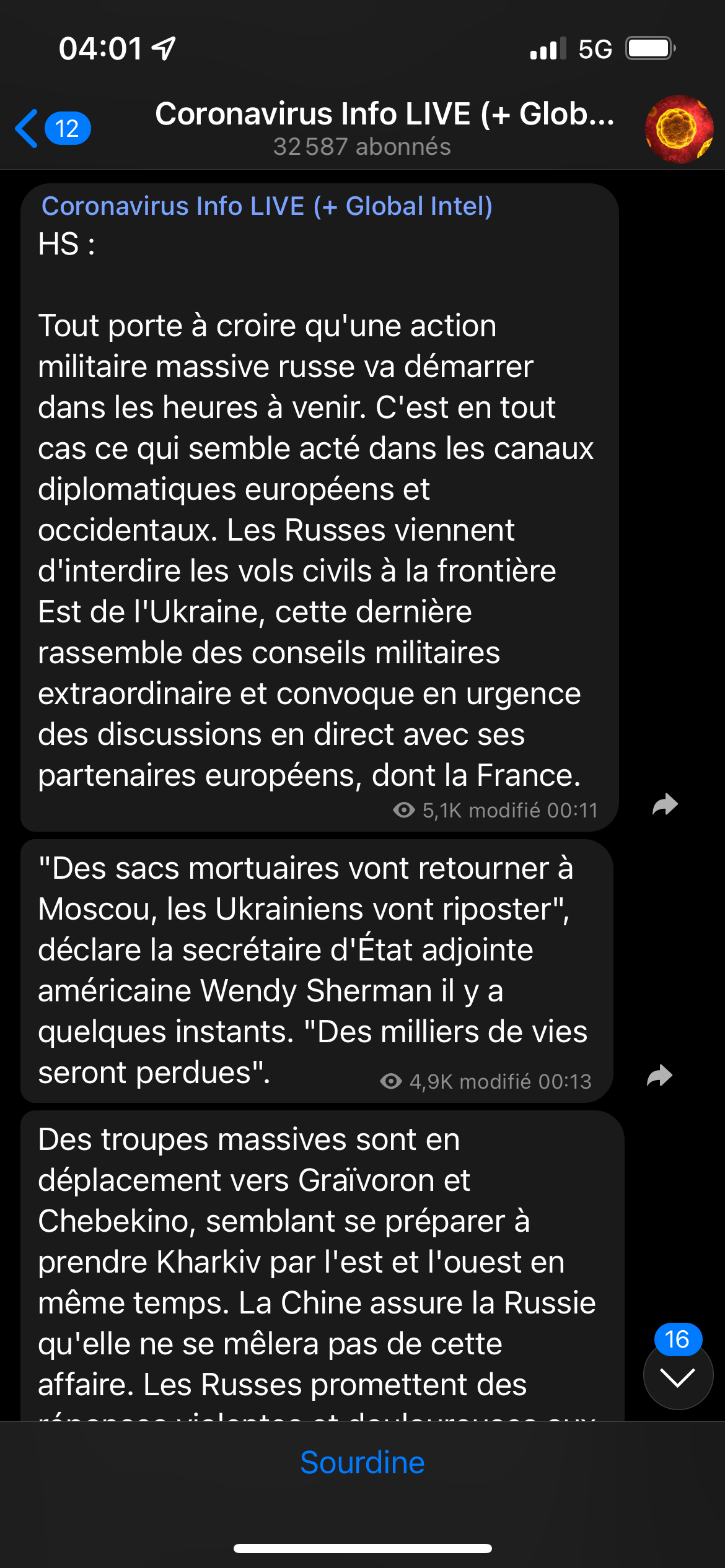Forward the Wendy Sherman quote message
This screenshot has height=1568, width=725.
[659, 1076]
